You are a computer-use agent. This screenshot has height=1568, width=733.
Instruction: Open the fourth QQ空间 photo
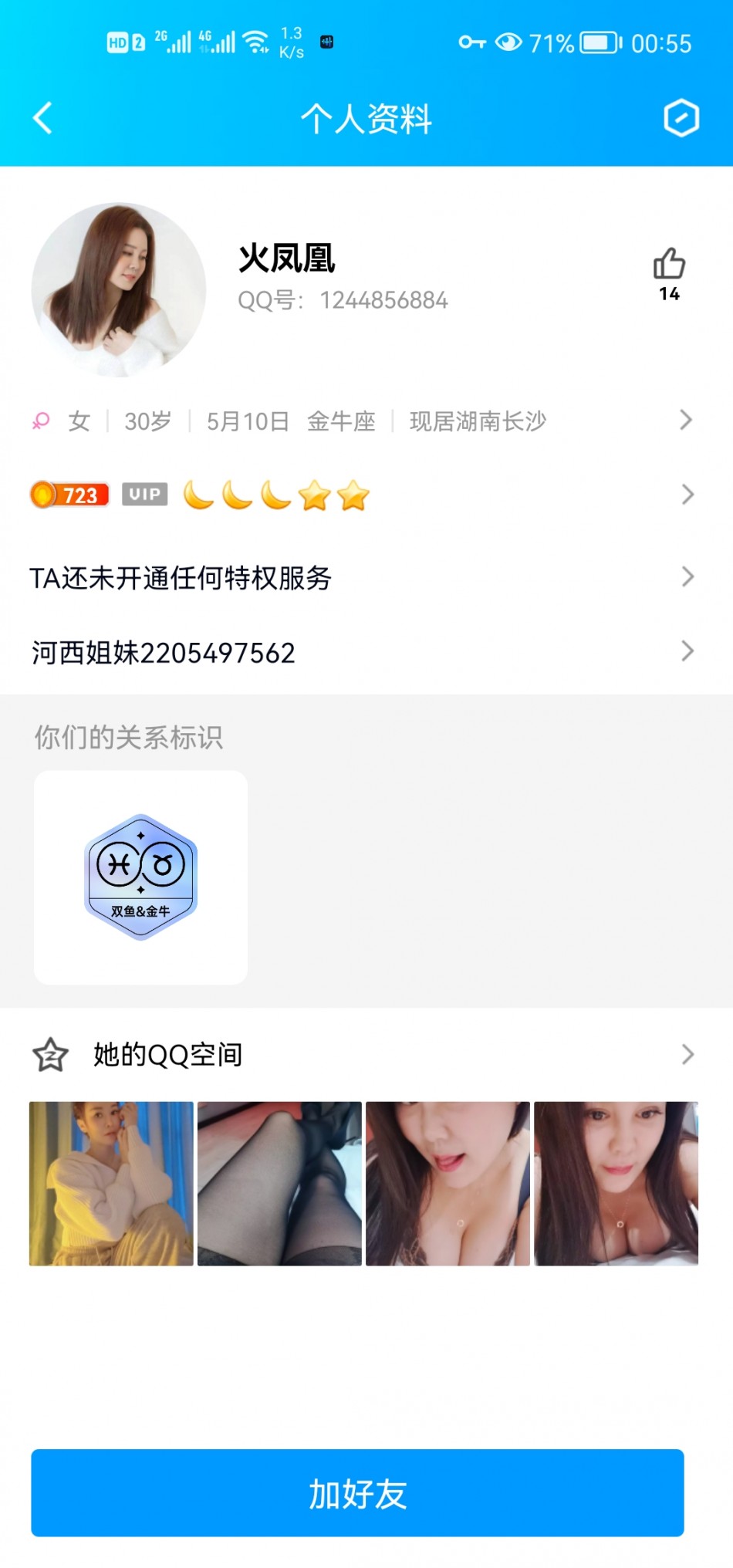pyautogui.click(x=616, y=1184)
